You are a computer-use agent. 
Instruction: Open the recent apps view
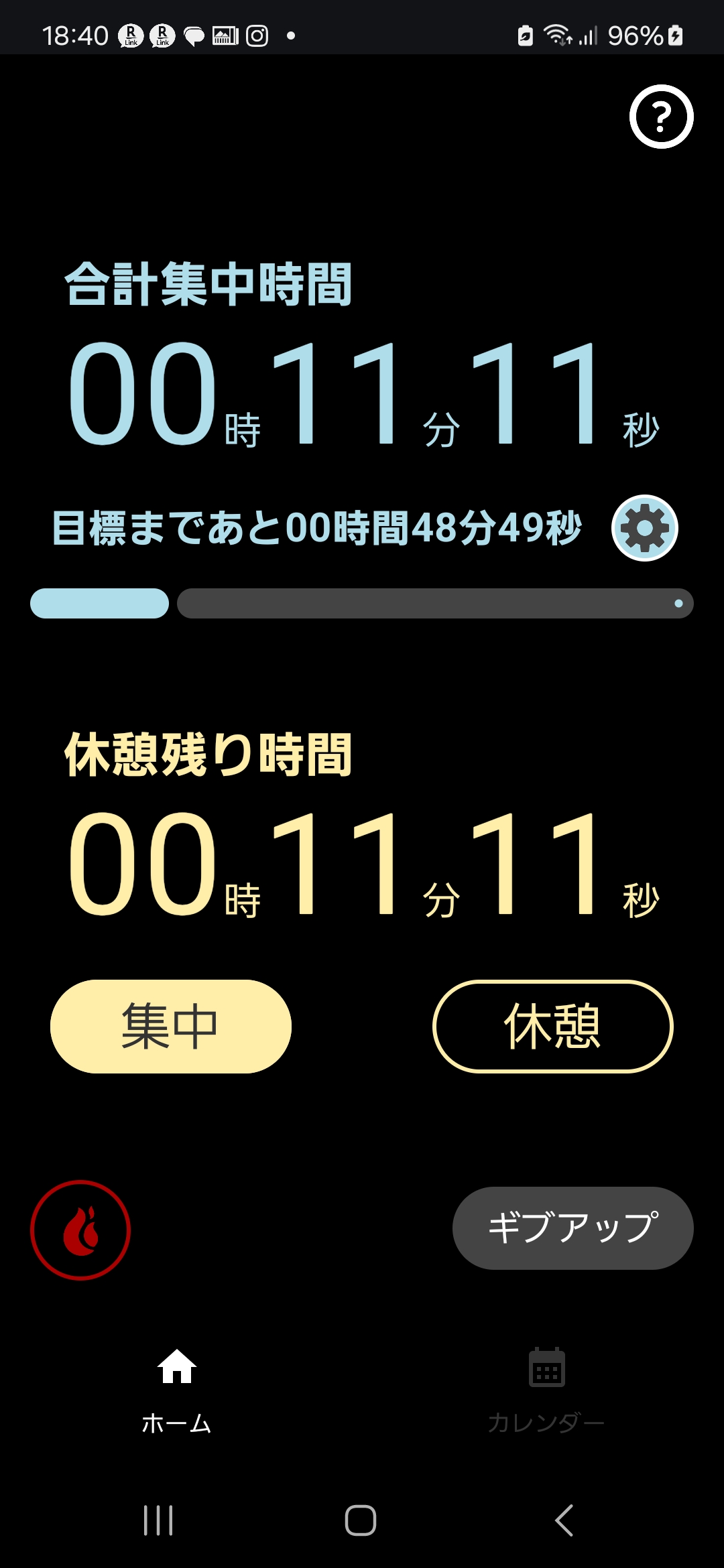tap(159, 1520)
